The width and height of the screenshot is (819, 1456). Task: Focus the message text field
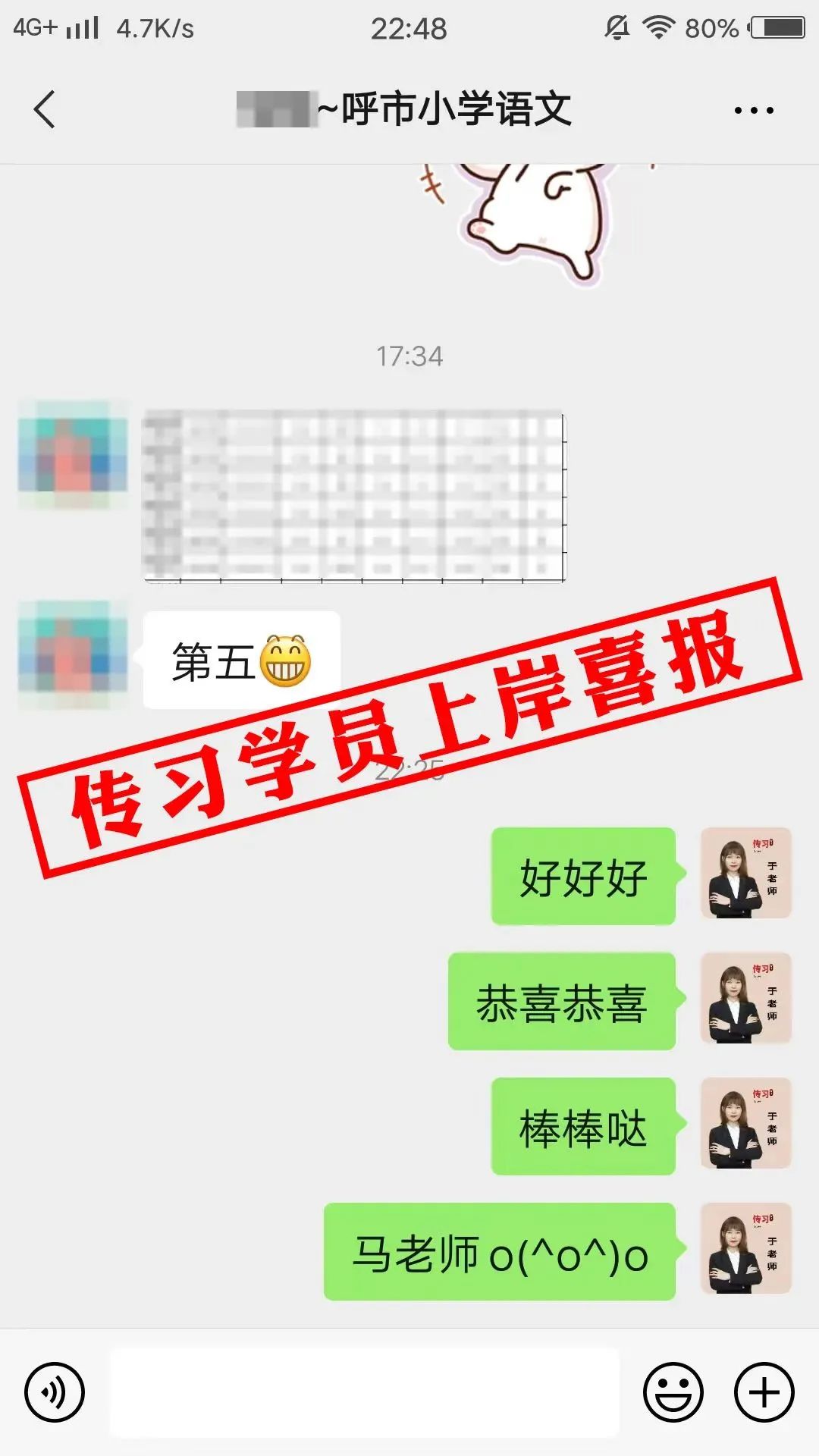(365, 1392)
